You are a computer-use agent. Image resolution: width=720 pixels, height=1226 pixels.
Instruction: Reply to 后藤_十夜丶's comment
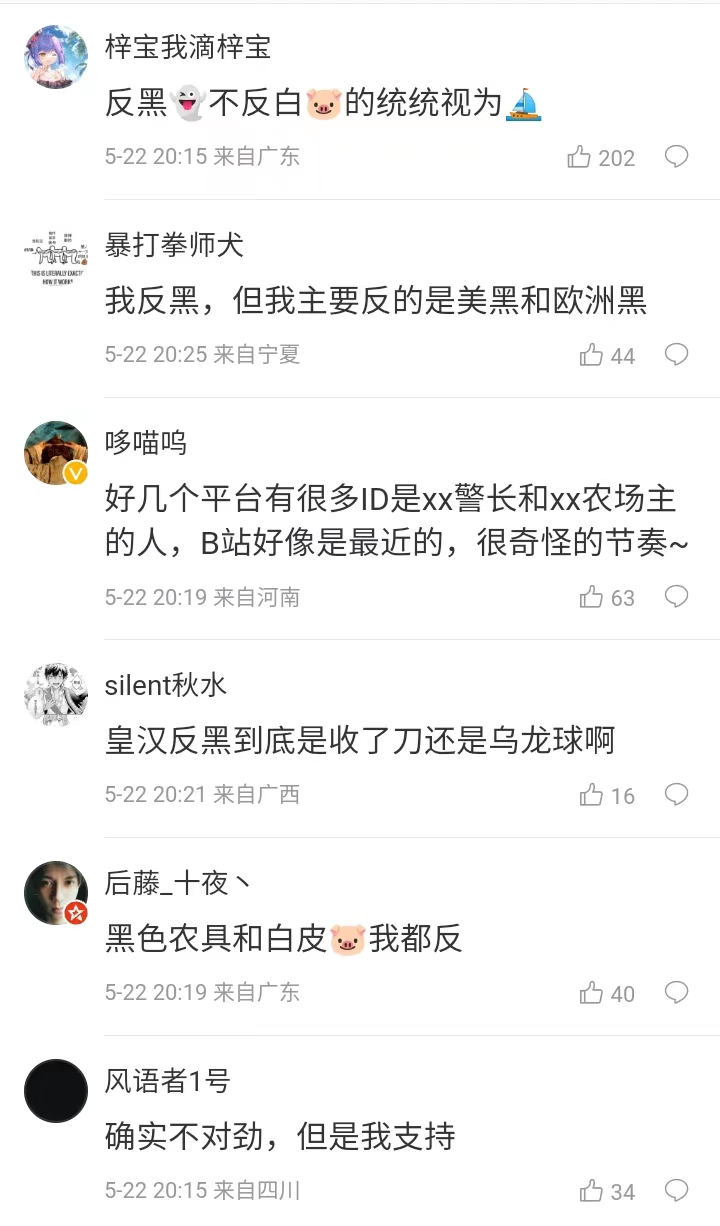[x=677, y=993]
